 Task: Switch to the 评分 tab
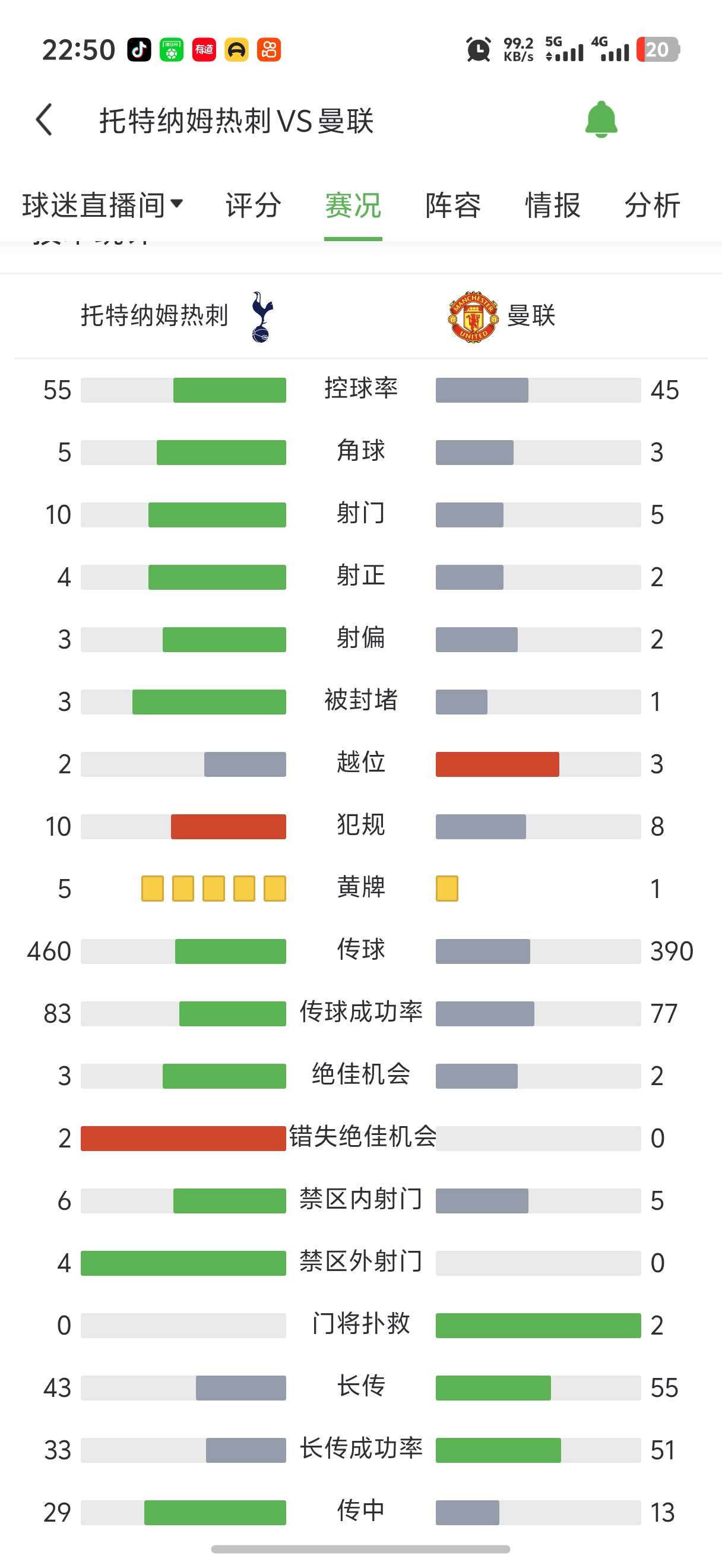253,204
